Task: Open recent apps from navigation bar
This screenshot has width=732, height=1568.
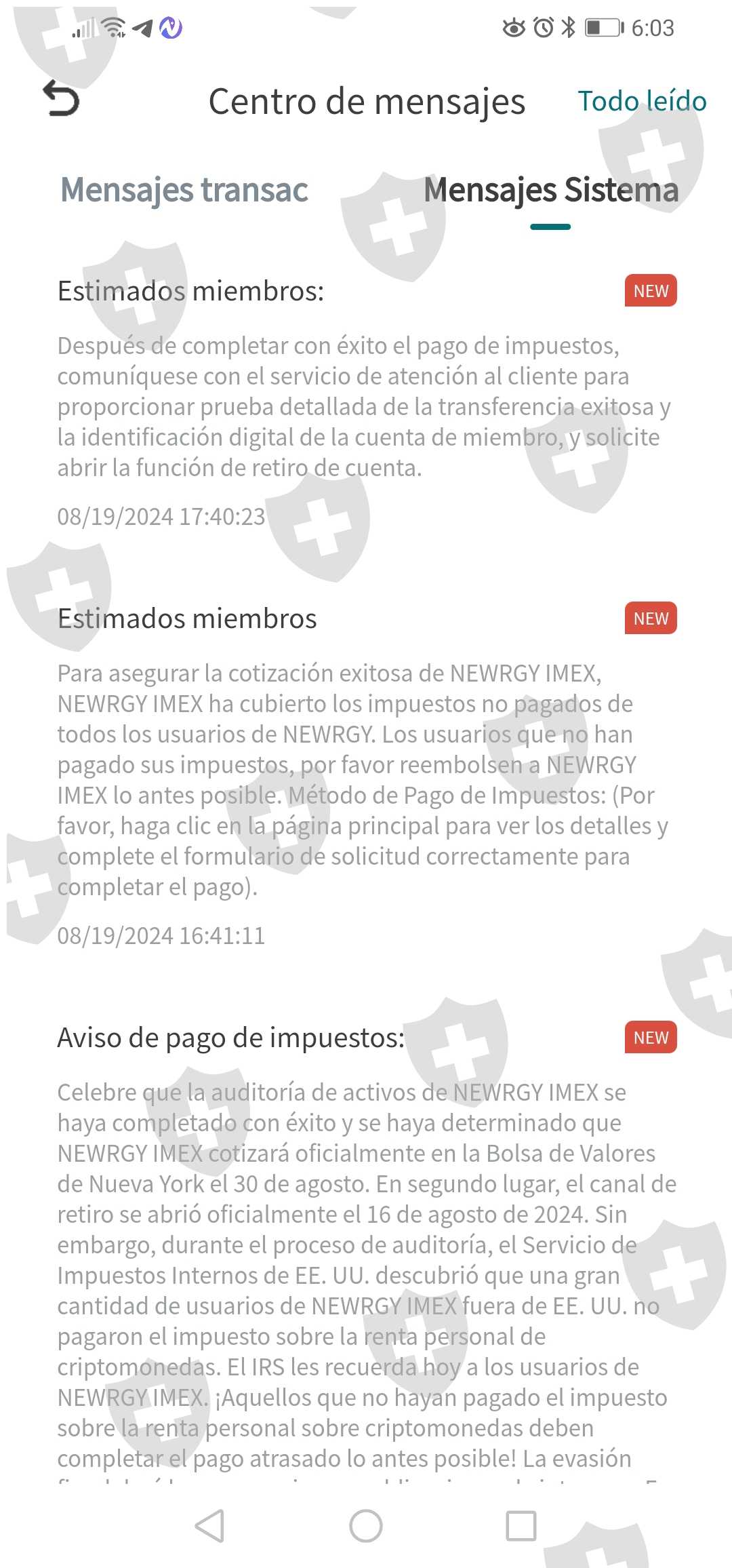Action: pos(521,1526)
